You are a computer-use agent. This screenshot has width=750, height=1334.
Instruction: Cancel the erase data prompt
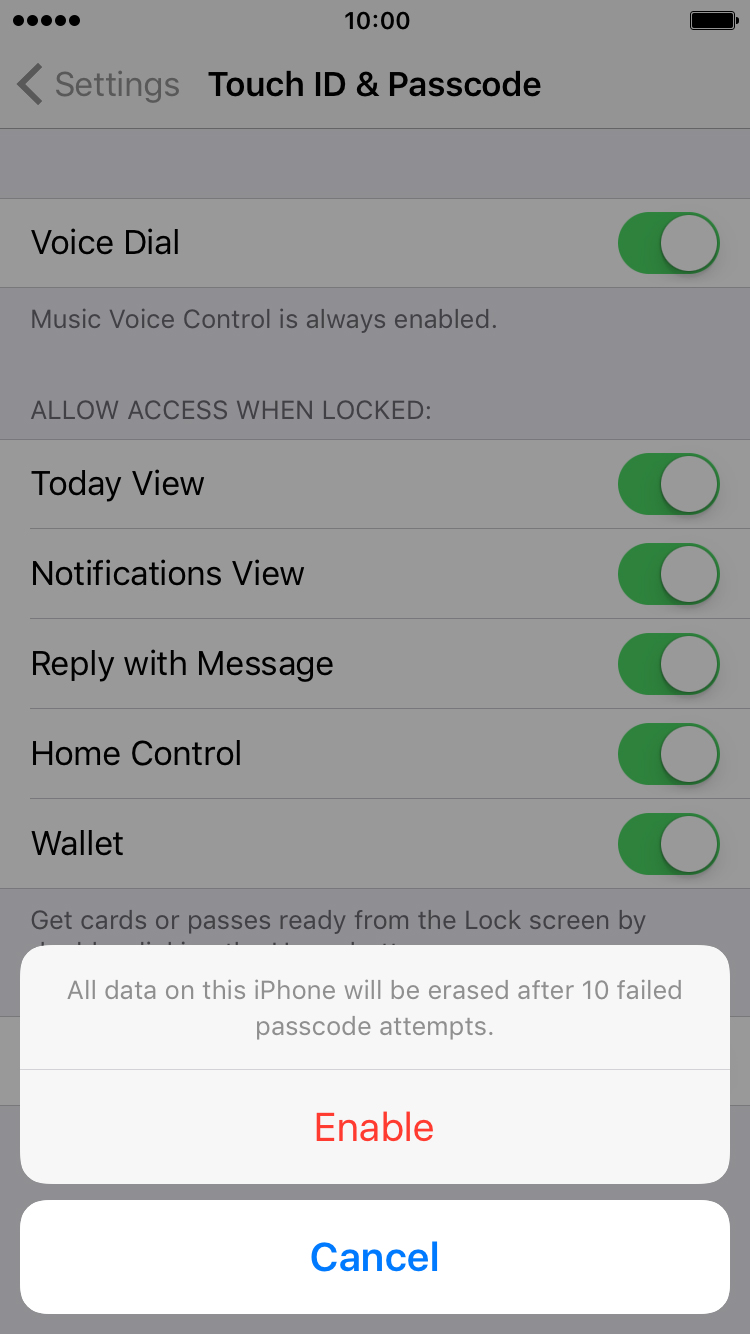[374, 1257]
